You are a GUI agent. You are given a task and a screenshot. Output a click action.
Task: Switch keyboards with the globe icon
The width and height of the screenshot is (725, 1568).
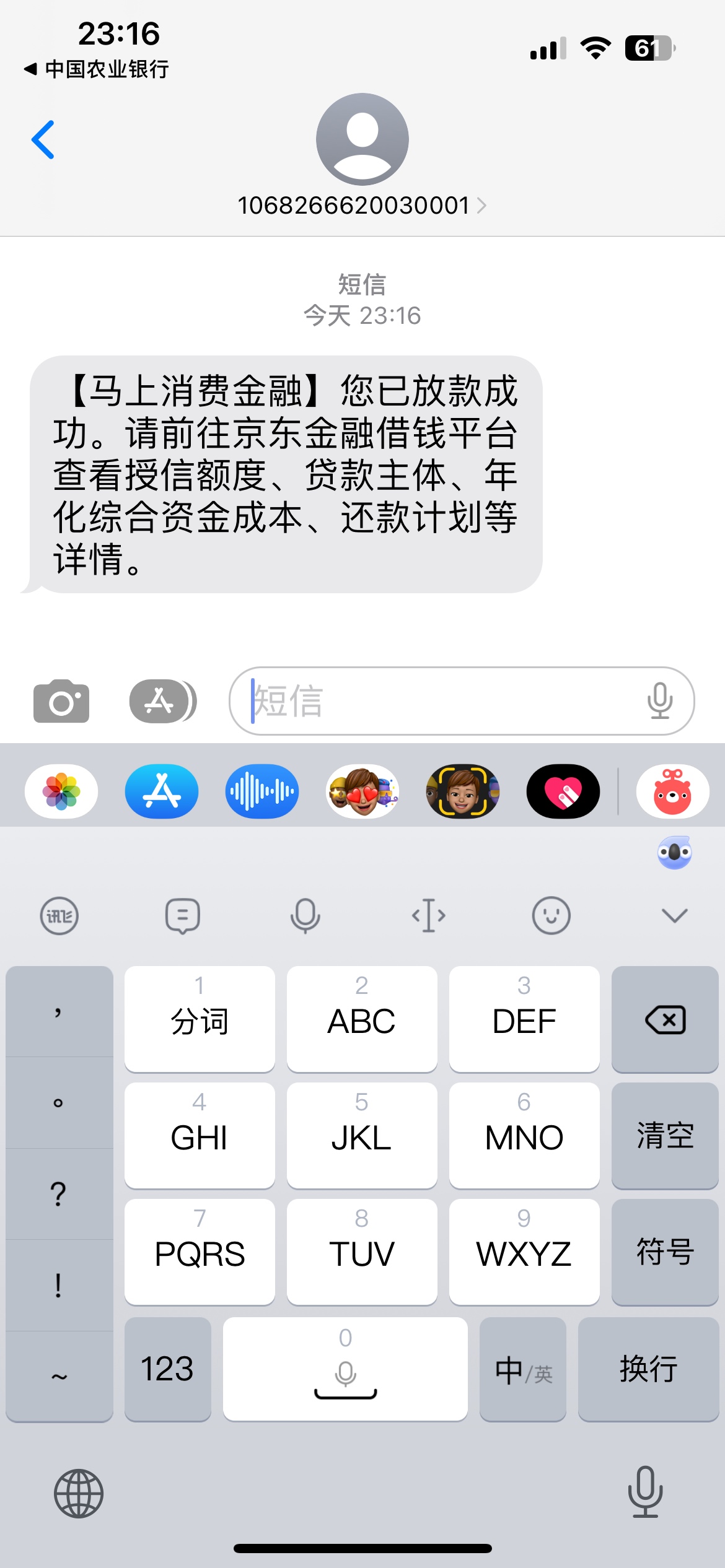pyautogui.click(x=79, y=1493)
